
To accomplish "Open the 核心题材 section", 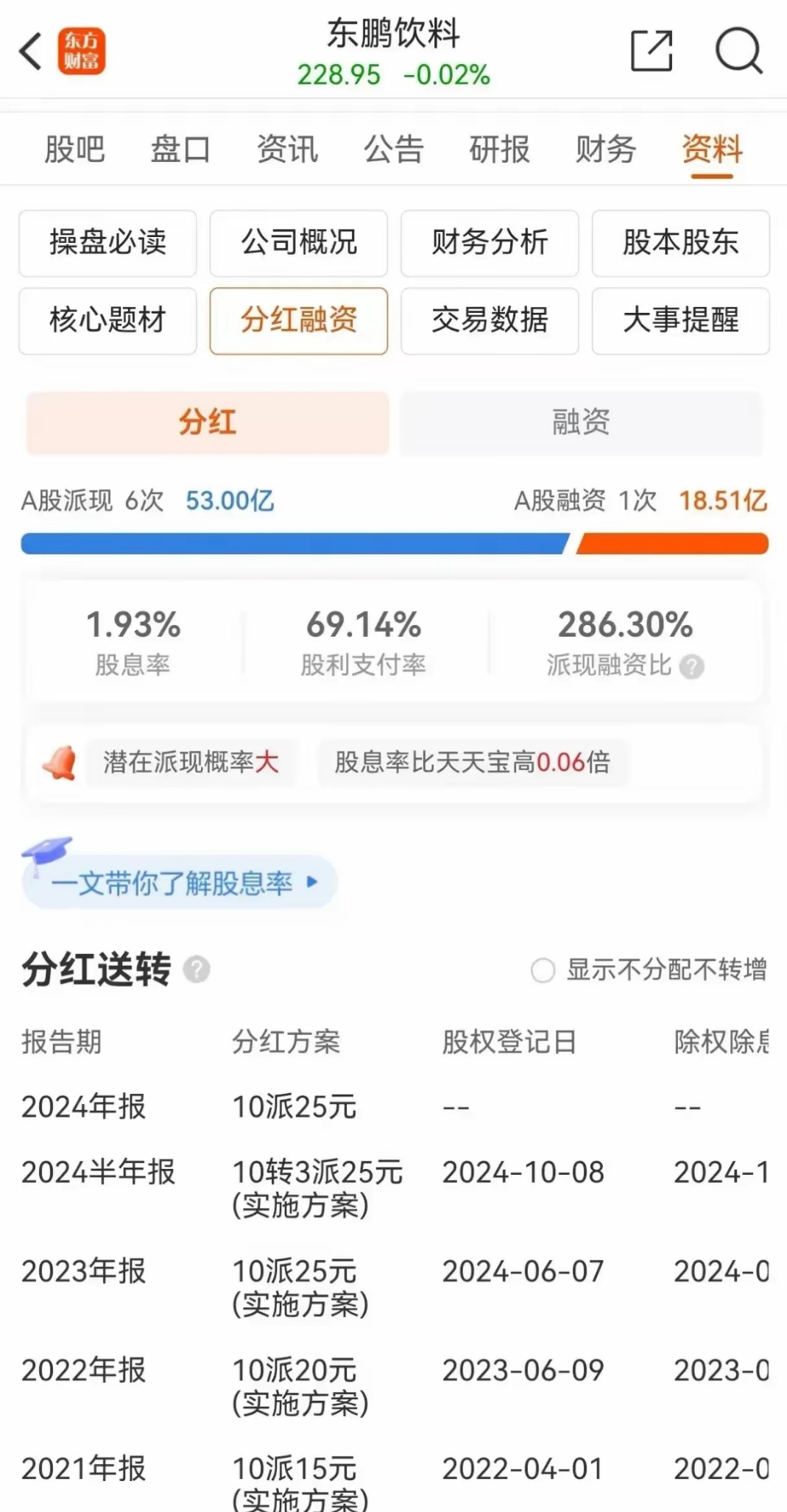I will point(107,321).
